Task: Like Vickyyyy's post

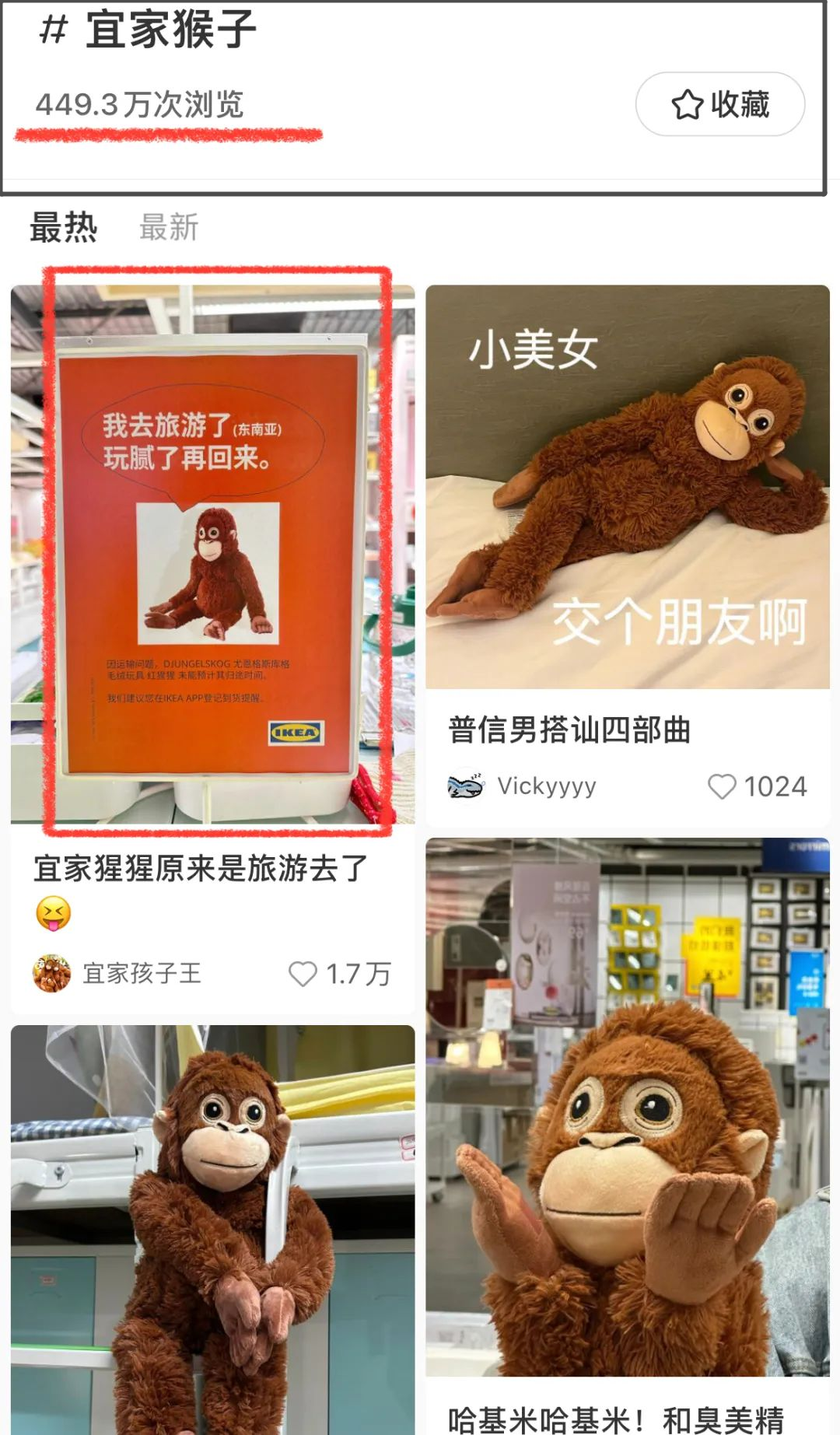Action: tap(722, 786)
